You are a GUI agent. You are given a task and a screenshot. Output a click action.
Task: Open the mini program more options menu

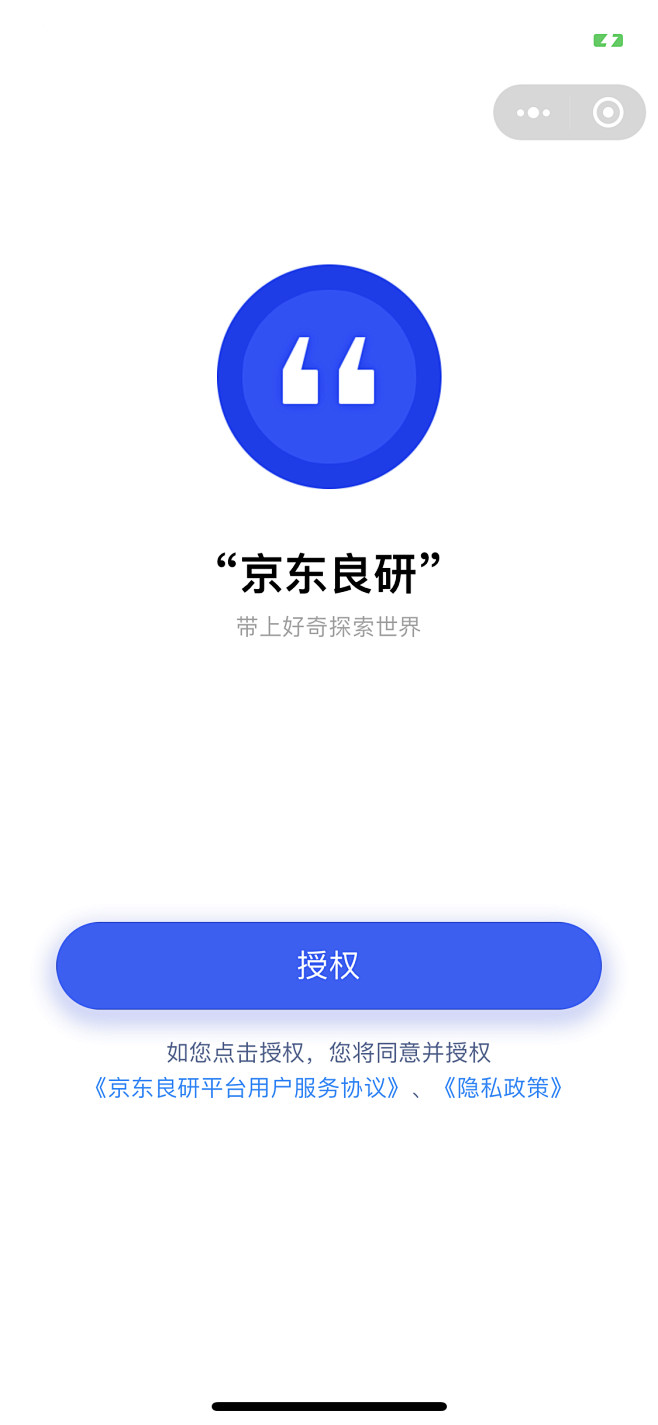click(533, 113)
